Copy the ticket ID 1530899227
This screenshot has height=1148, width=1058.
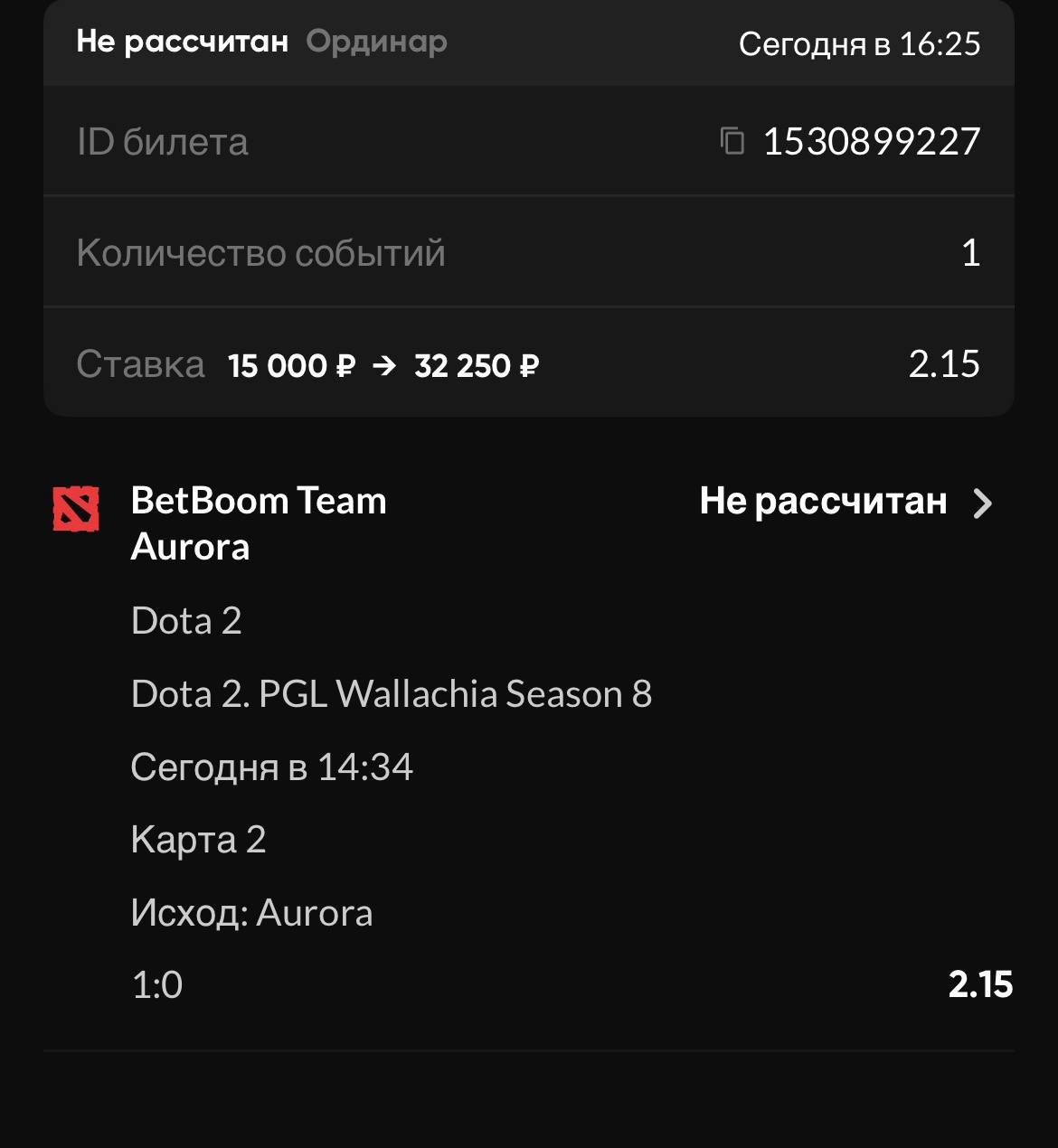[732, 141]
